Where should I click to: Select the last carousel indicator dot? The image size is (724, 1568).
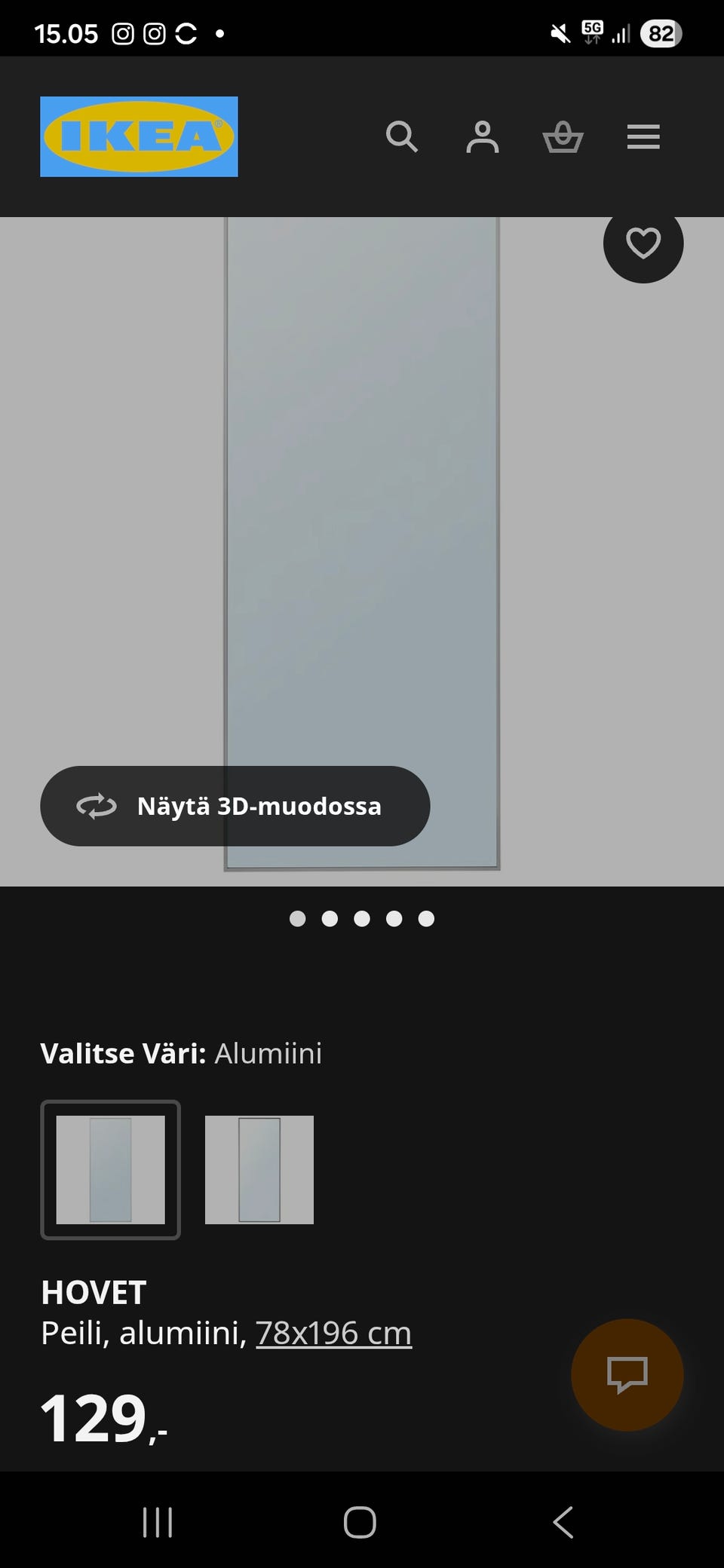tap(426, 919)
